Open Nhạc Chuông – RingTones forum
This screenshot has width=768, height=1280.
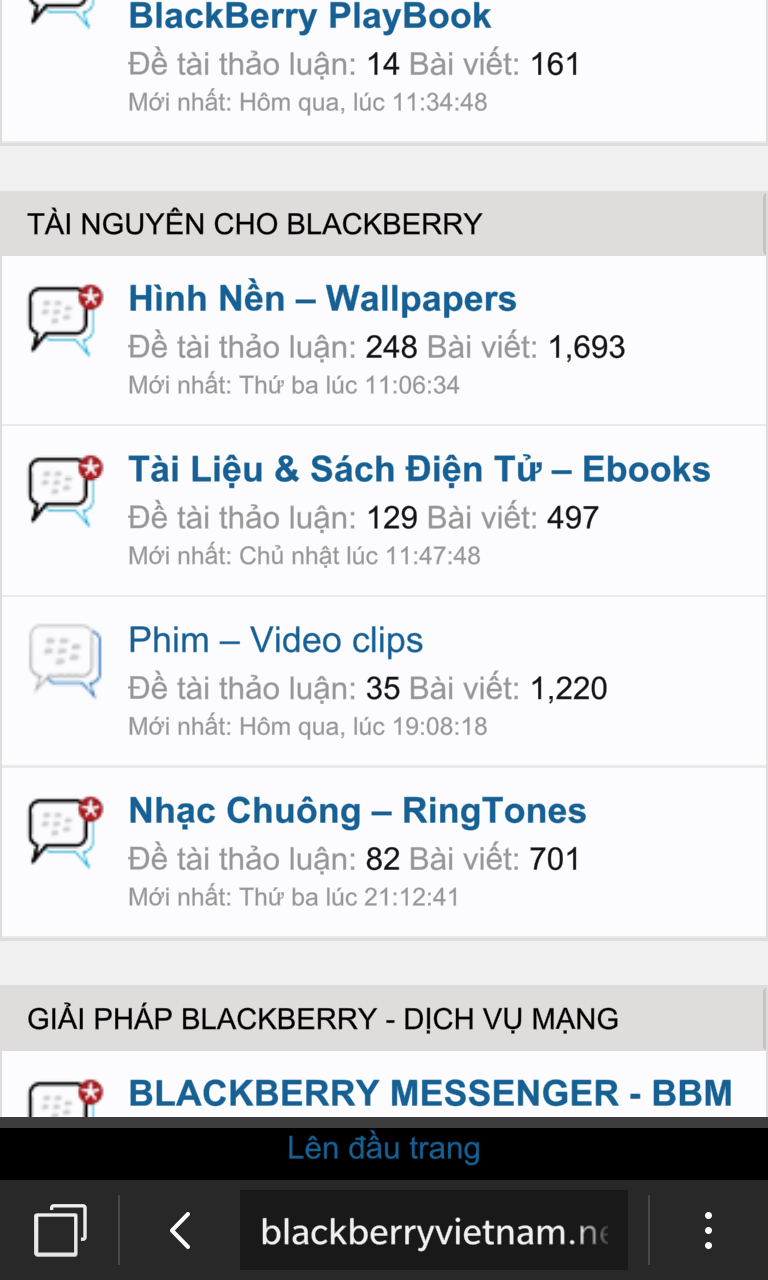[x=357, y=811]
